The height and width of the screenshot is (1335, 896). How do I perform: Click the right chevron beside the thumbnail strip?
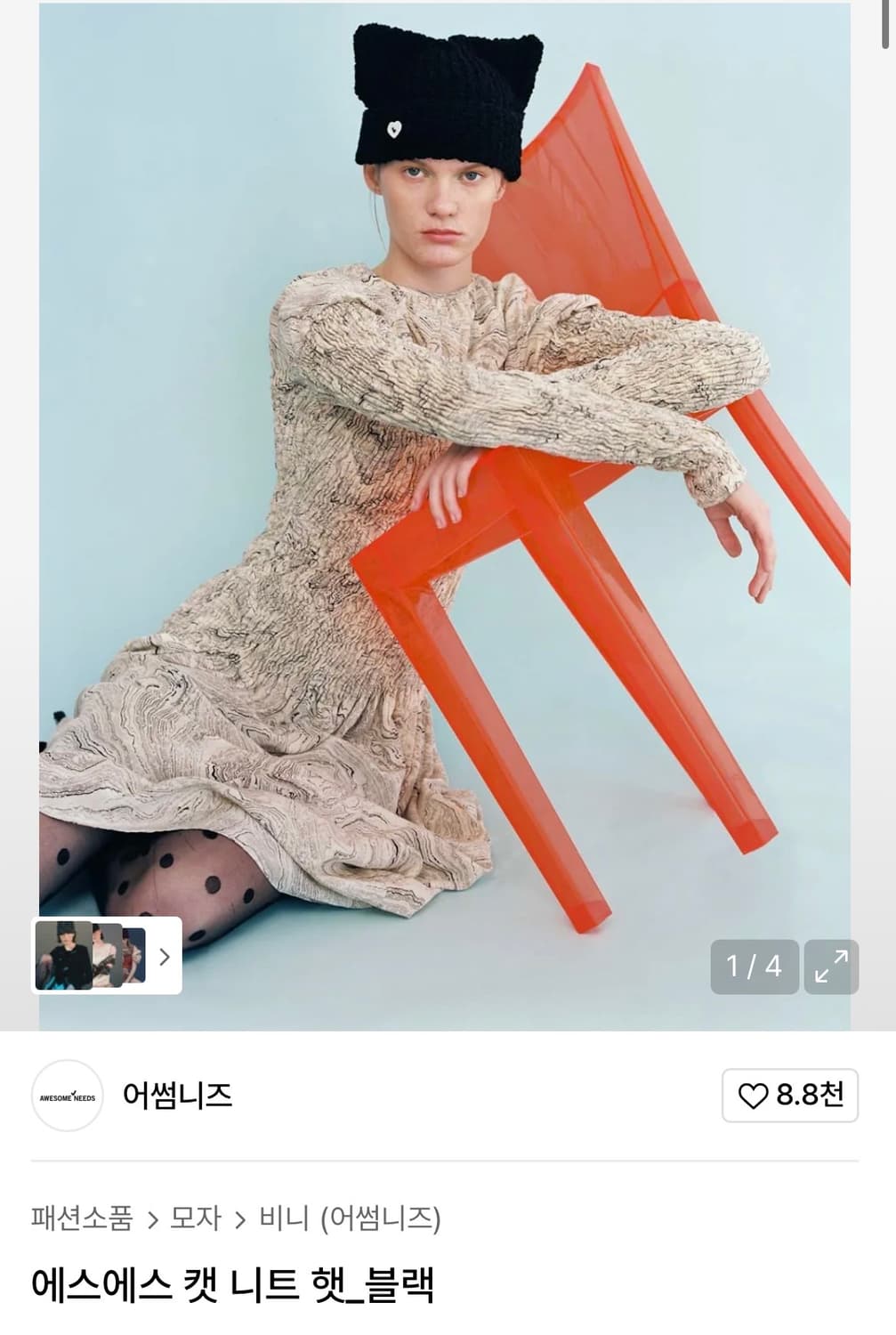click(164, 958)
